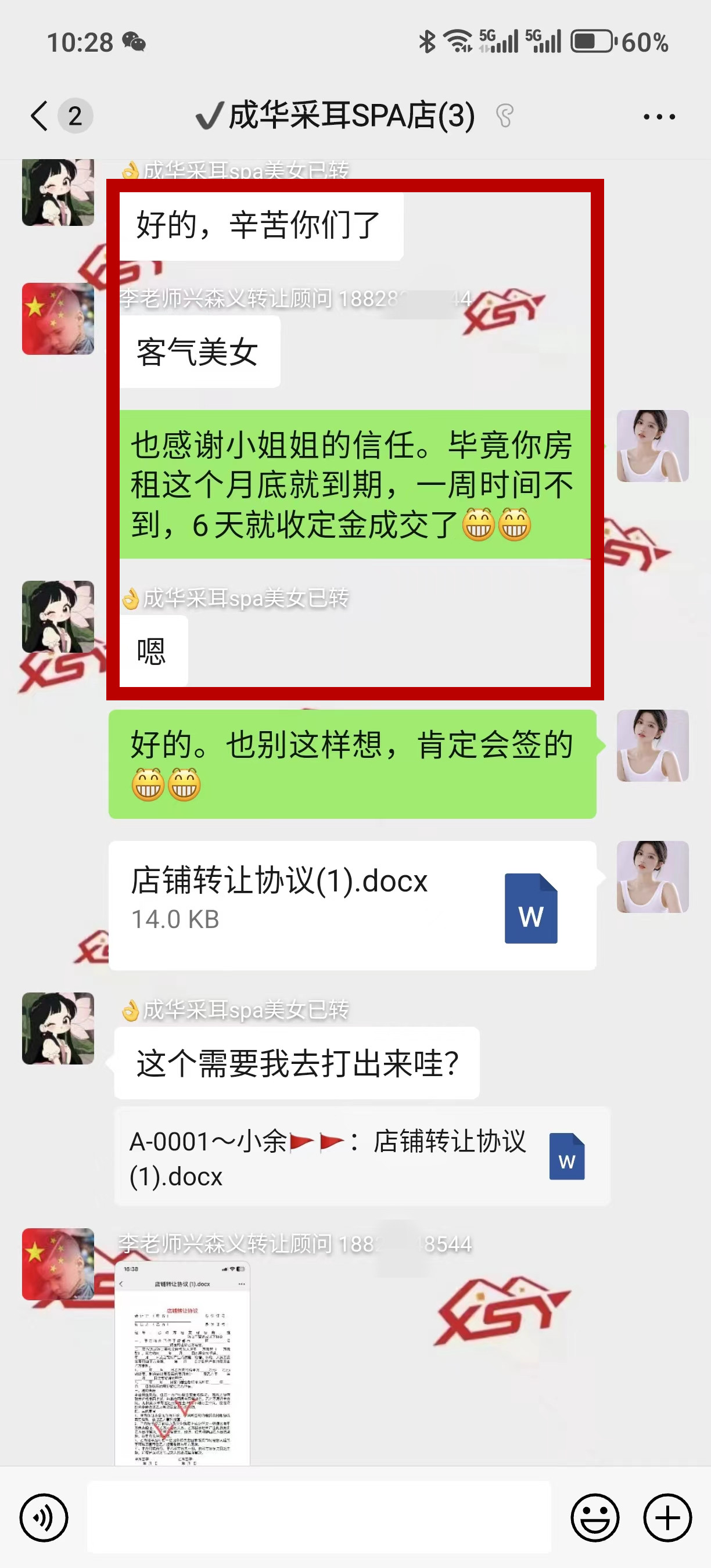711x1568 pixels.
Task: Open the group chat overflow menu
Action: (x=659, y=116)
